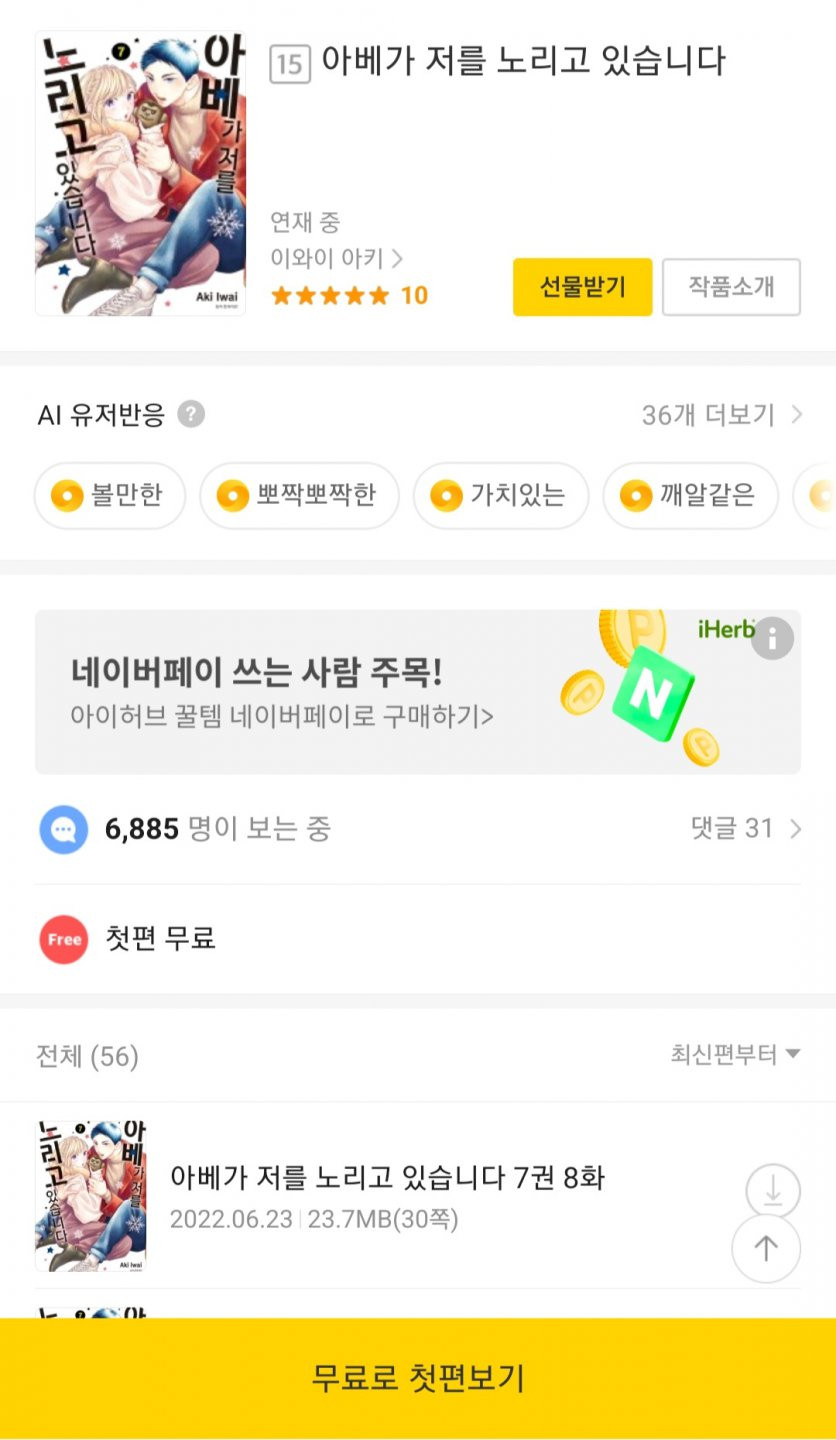The image size is (836, 1440).
Task: Select the 깨알같은 reaction chip
Action: tap(690, 495)
